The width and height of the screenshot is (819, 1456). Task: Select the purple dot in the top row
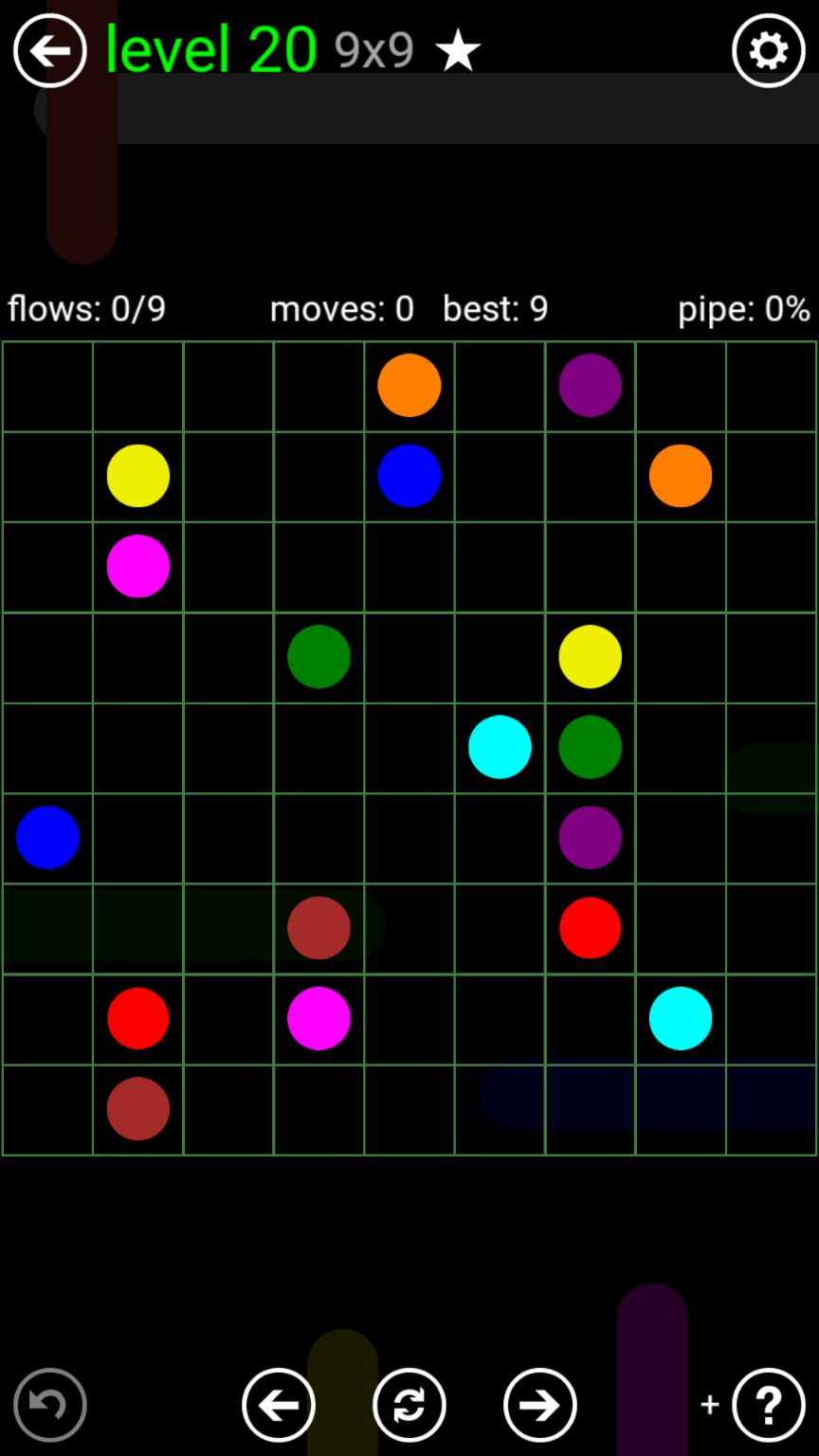[590, 386]
